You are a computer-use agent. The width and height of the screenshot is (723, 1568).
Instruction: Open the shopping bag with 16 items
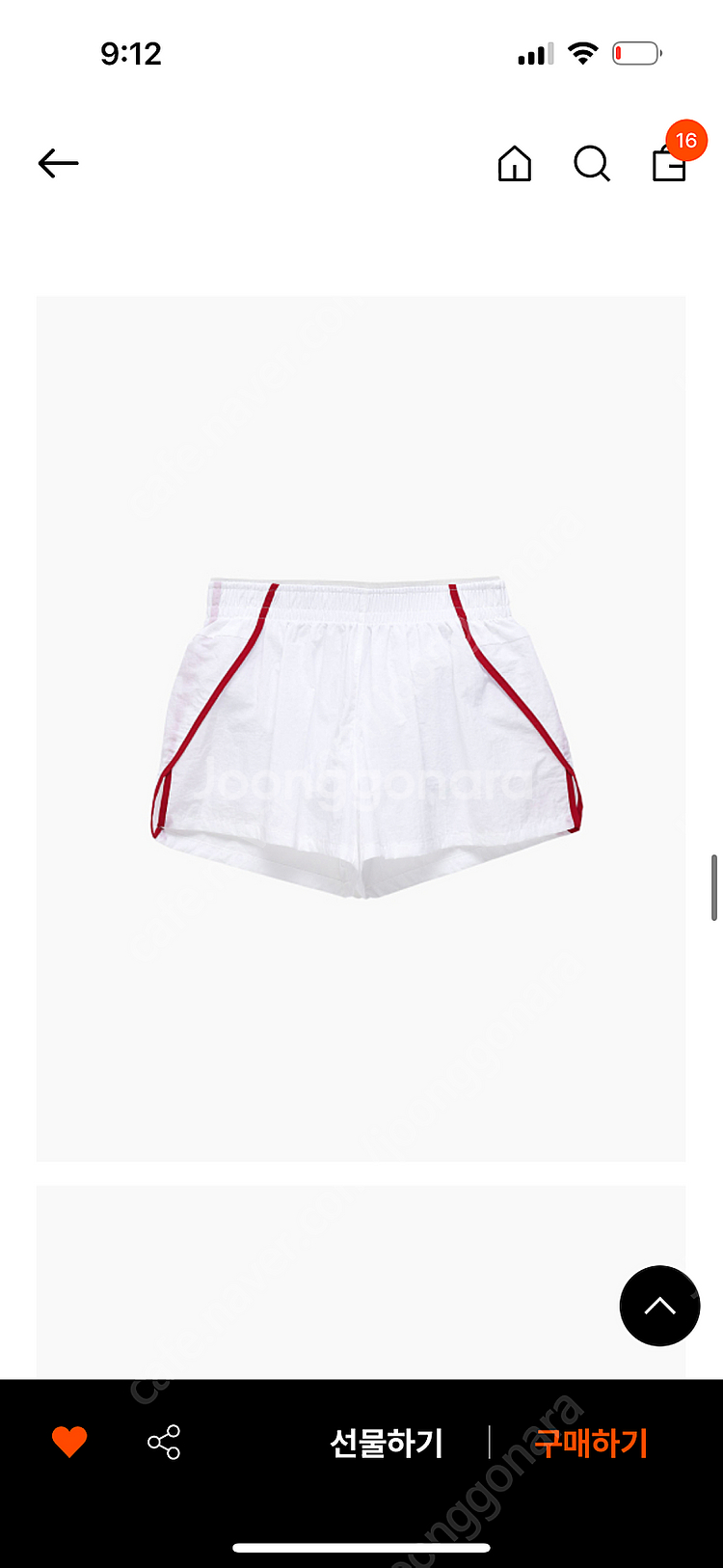click(670, 164)
